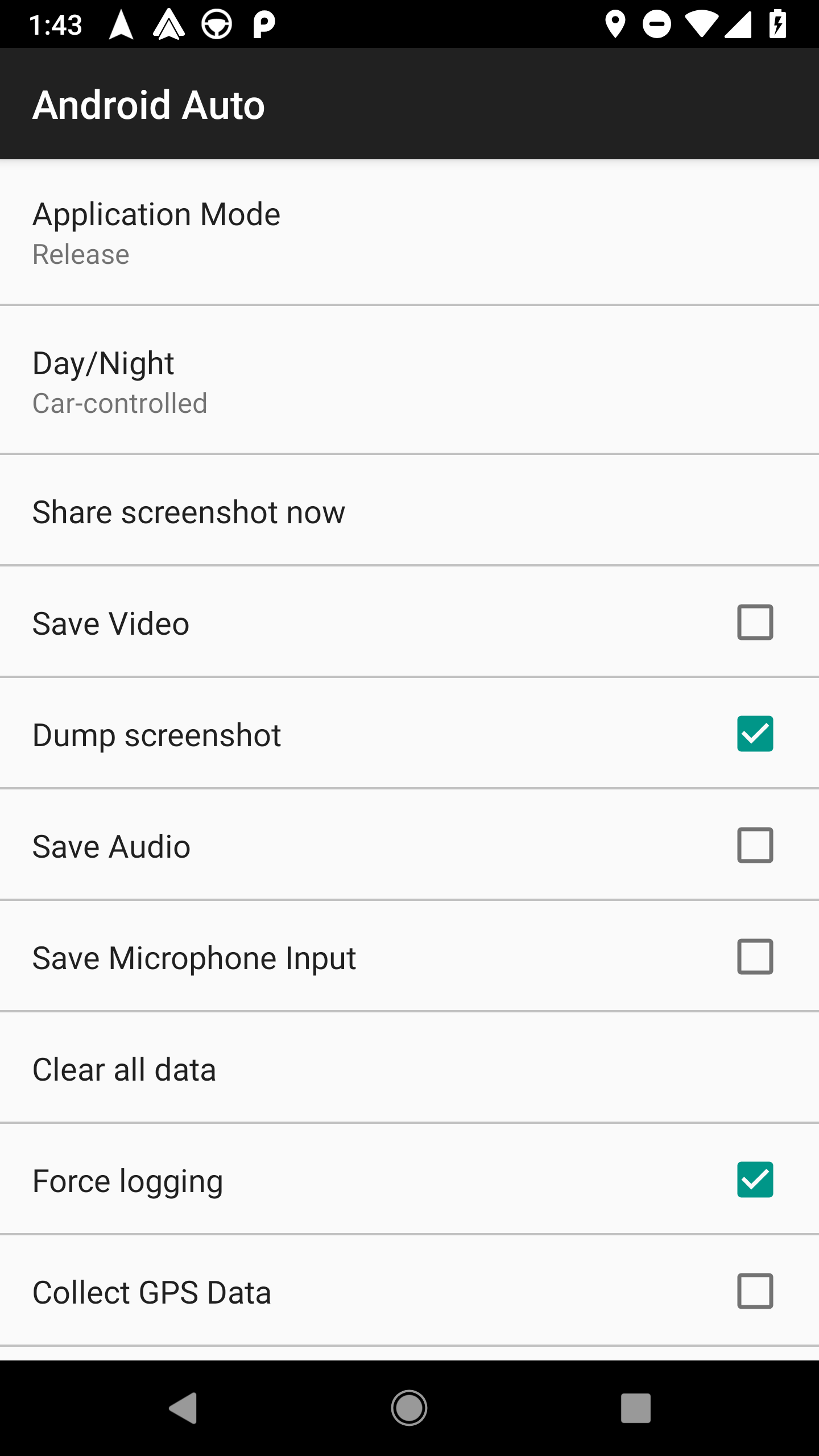The height and width of the screenshot is (1456, 819).
Task: Tap the Do Not Disturb status icon
Action: click(x=657, y=24)
